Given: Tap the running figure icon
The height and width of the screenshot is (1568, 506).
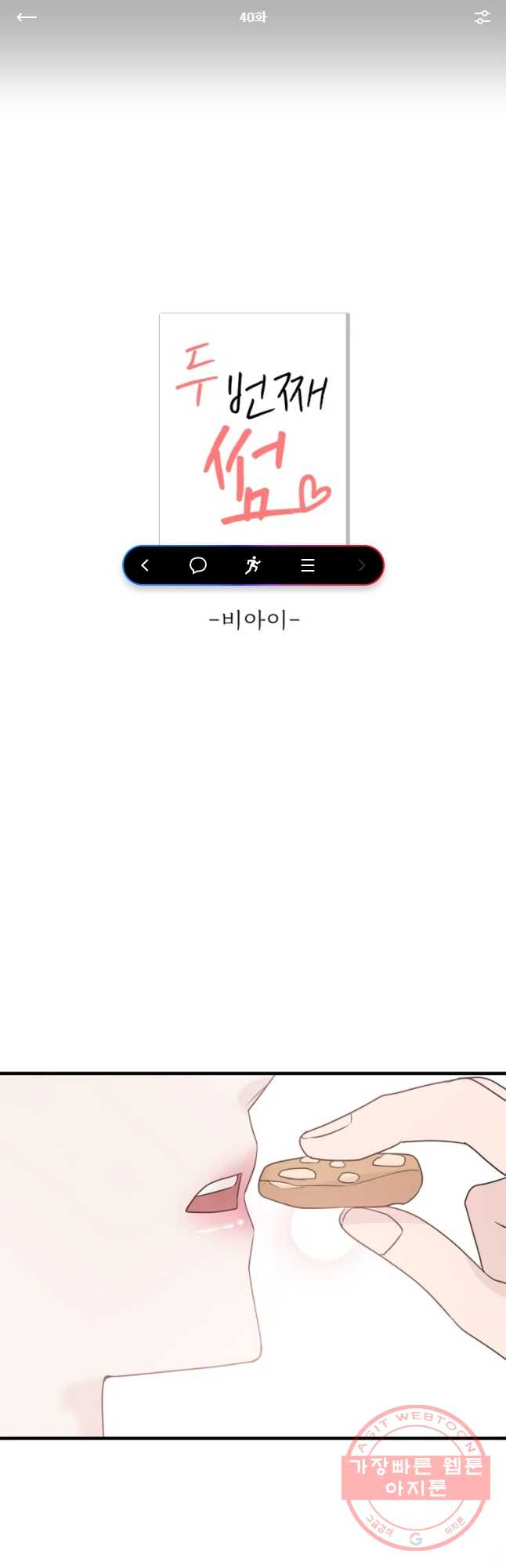Looking at the screenshot, I should point(252,565).
